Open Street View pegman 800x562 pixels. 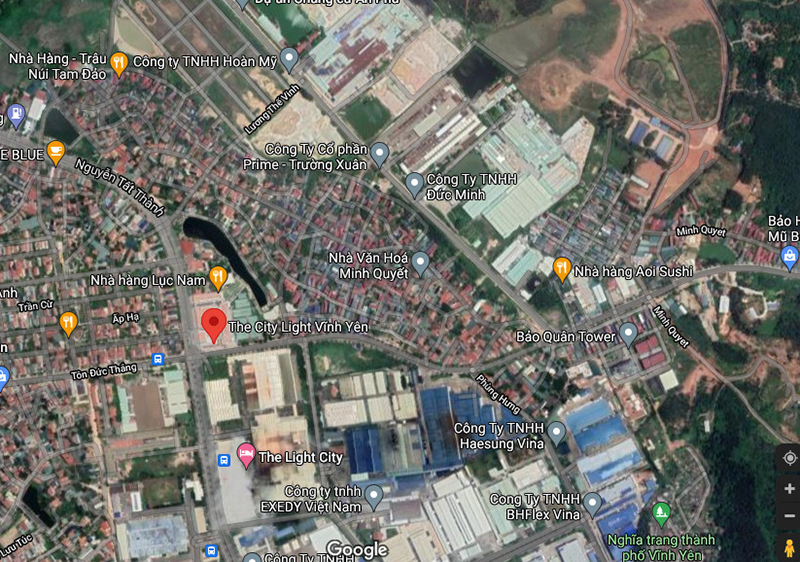tap(789, 547)
